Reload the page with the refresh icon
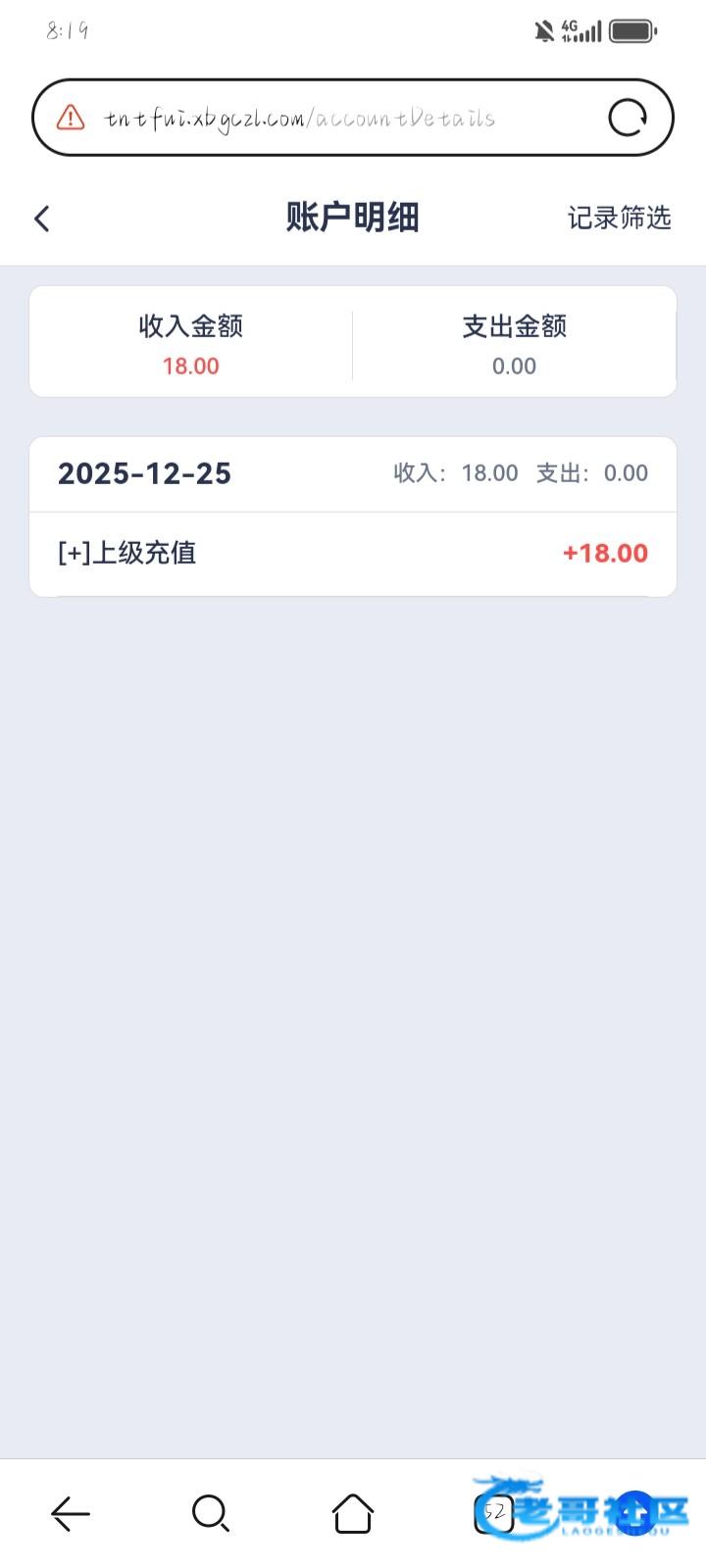The height and width of the screenshot is (1568, 706). pos(628,119)
